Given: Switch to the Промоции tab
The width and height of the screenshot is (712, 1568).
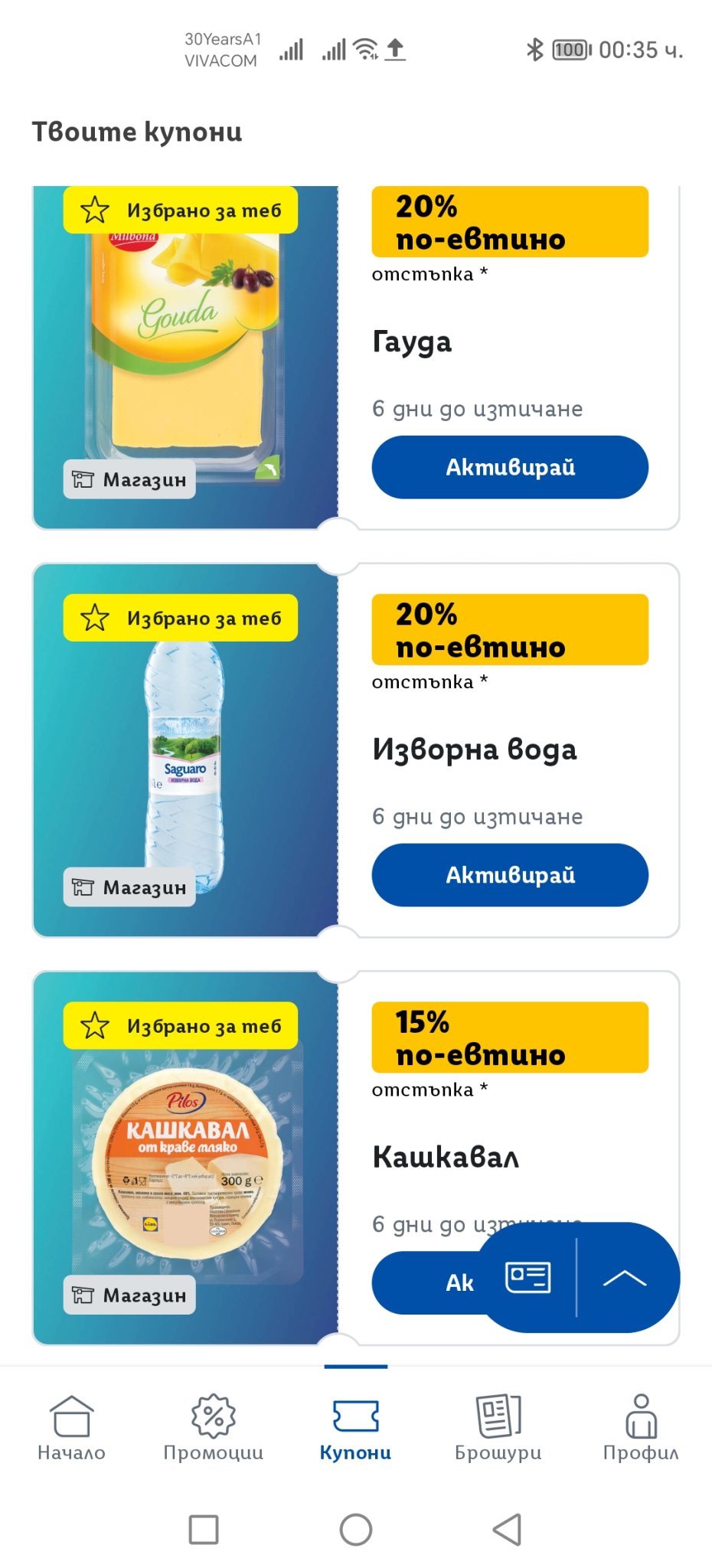Looking at the screenshot, I should tap(214, 1427).
